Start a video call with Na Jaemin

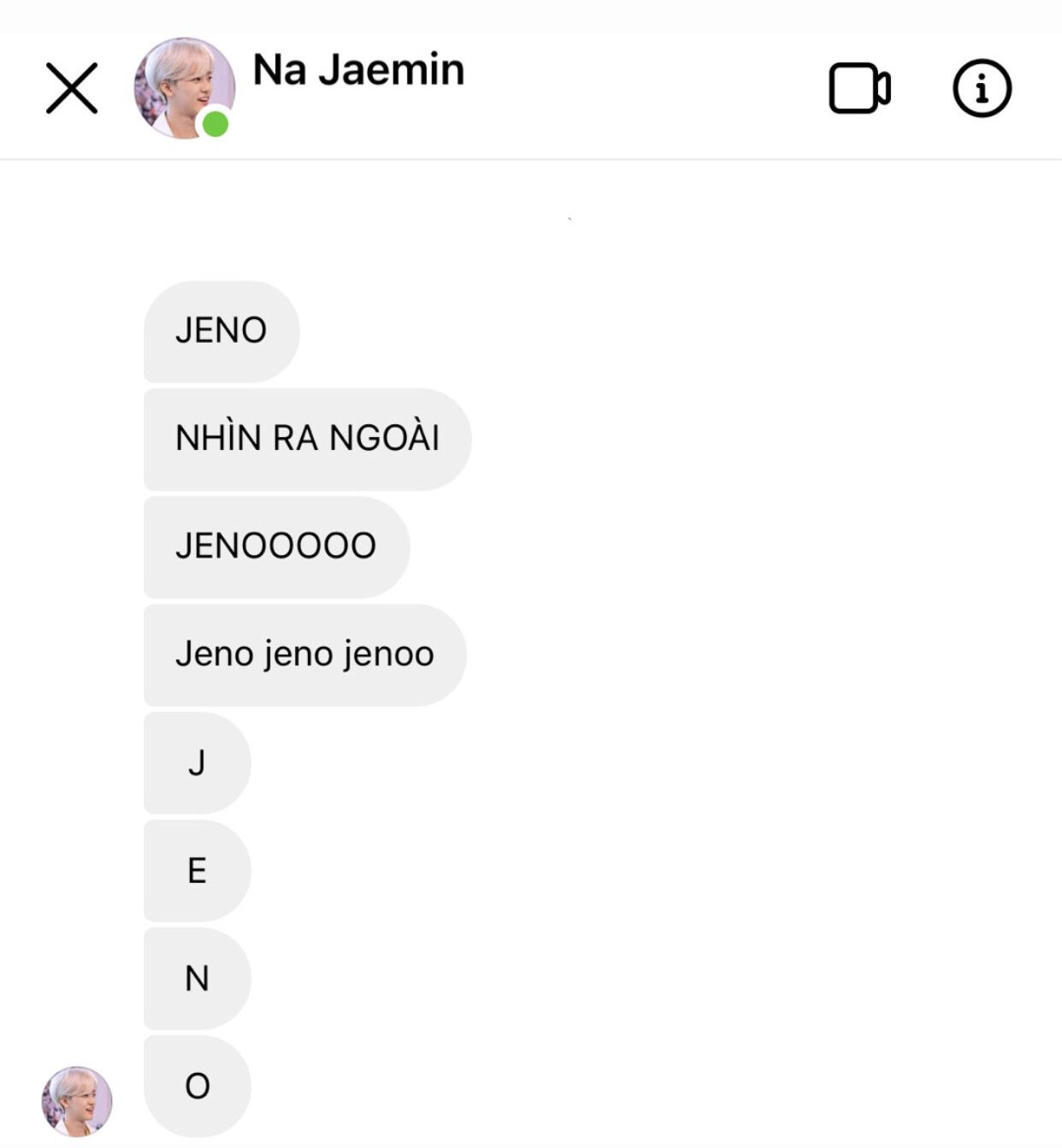(x=859, y=88)
